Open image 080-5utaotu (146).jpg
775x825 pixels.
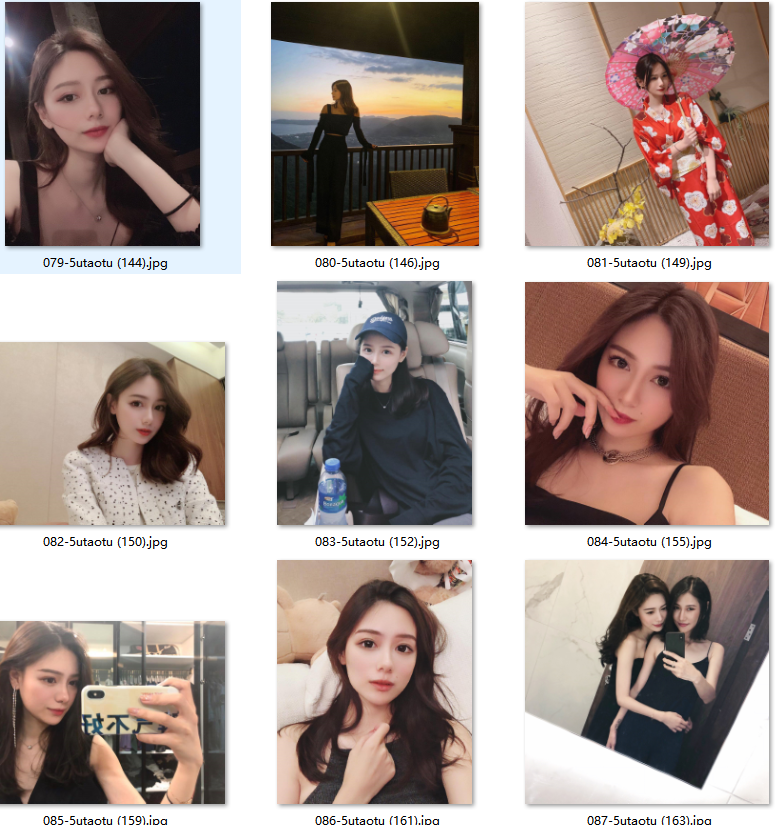tap(375, 124)
